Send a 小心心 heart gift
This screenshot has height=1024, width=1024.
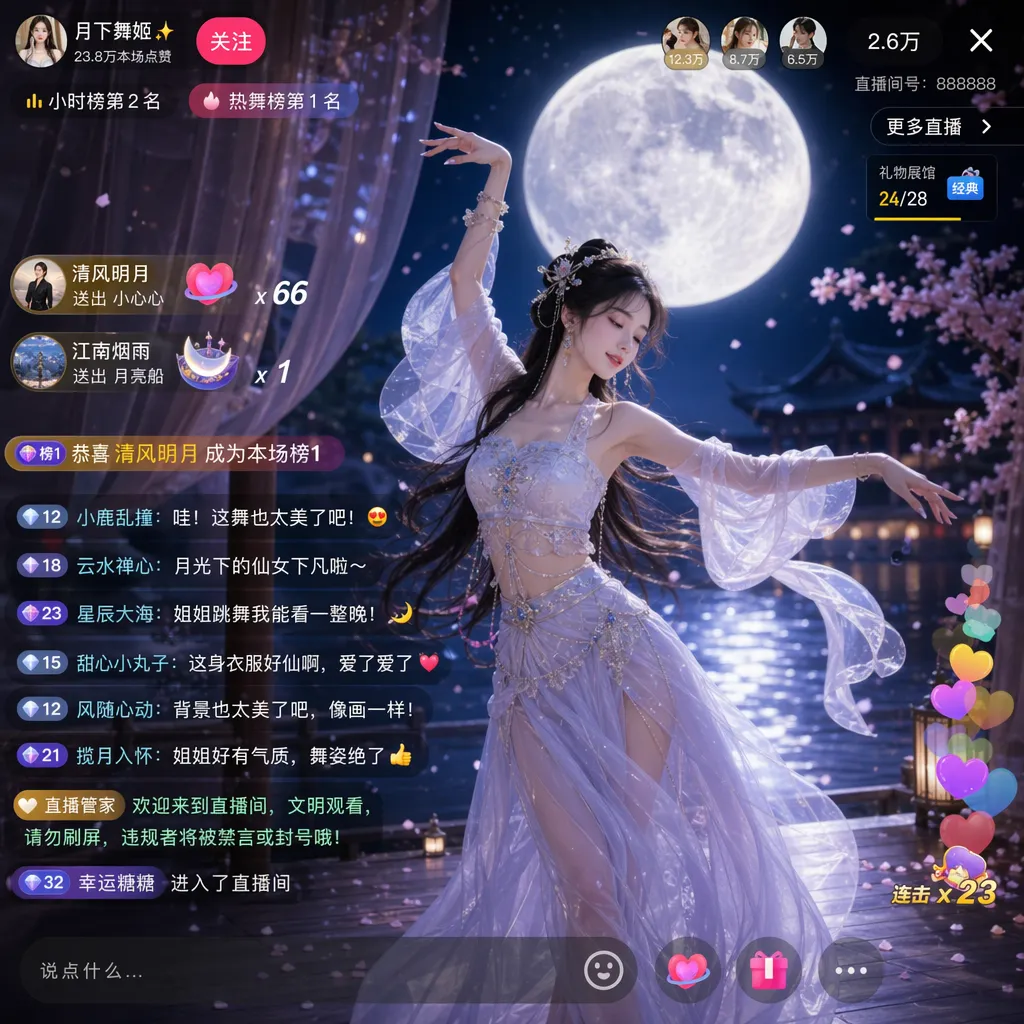(687, 970)
